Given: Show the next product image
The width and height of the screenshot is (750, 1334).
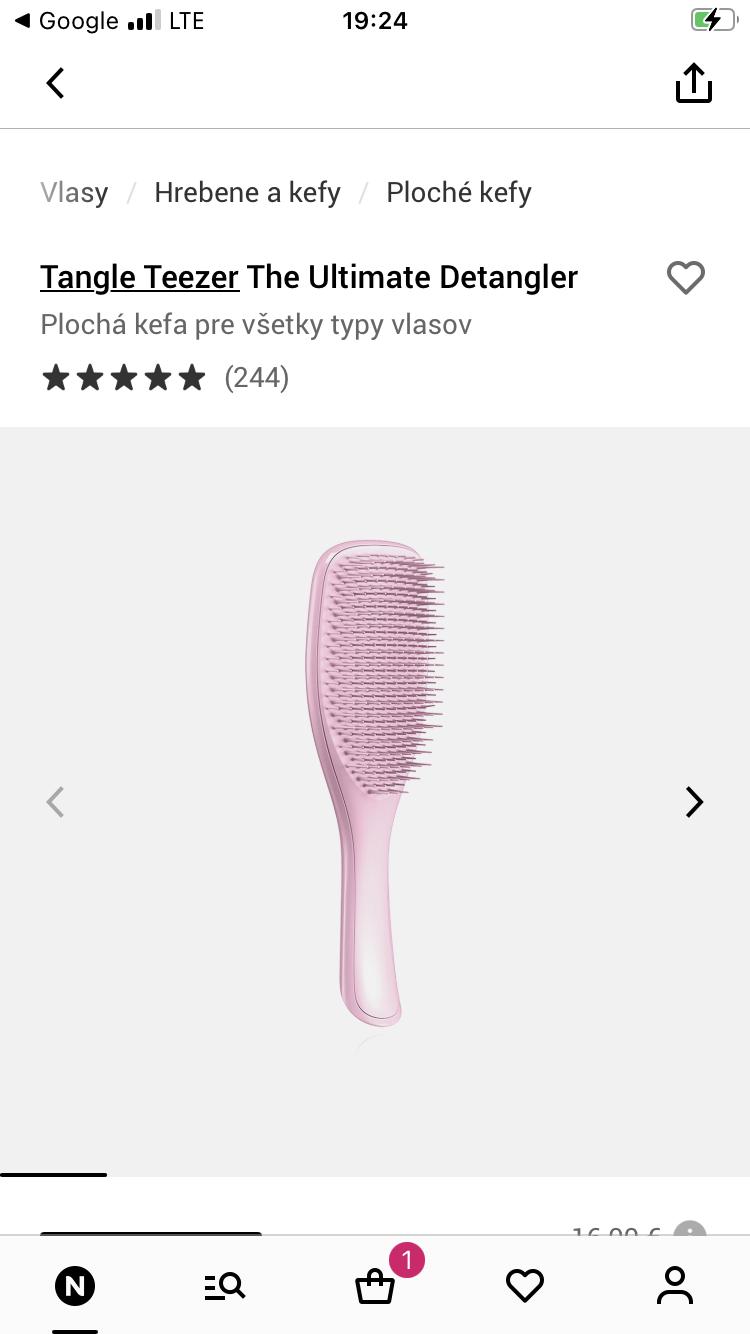Looking at the screenshot, I should click(694, 802).
